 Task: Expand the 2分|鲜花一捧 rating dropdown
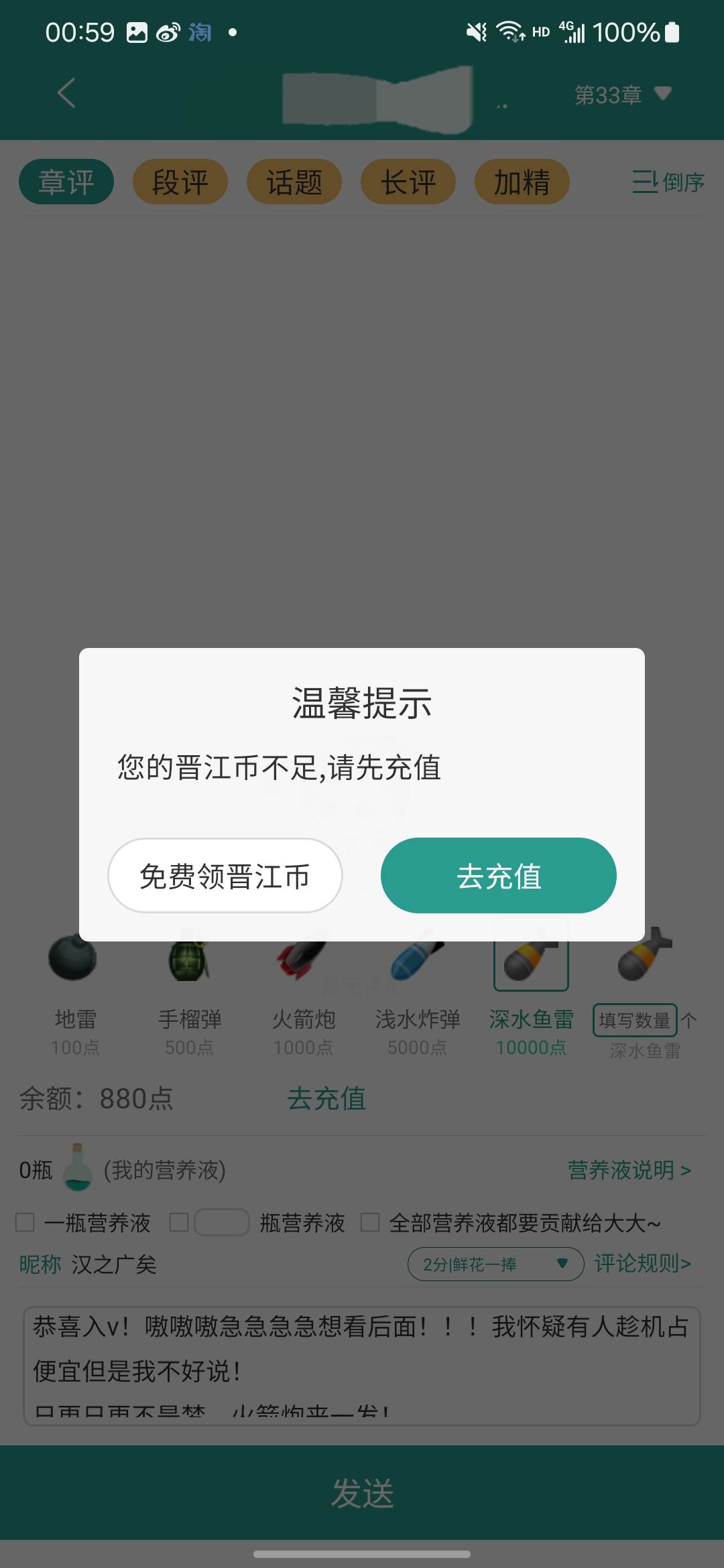[495, 1264]
